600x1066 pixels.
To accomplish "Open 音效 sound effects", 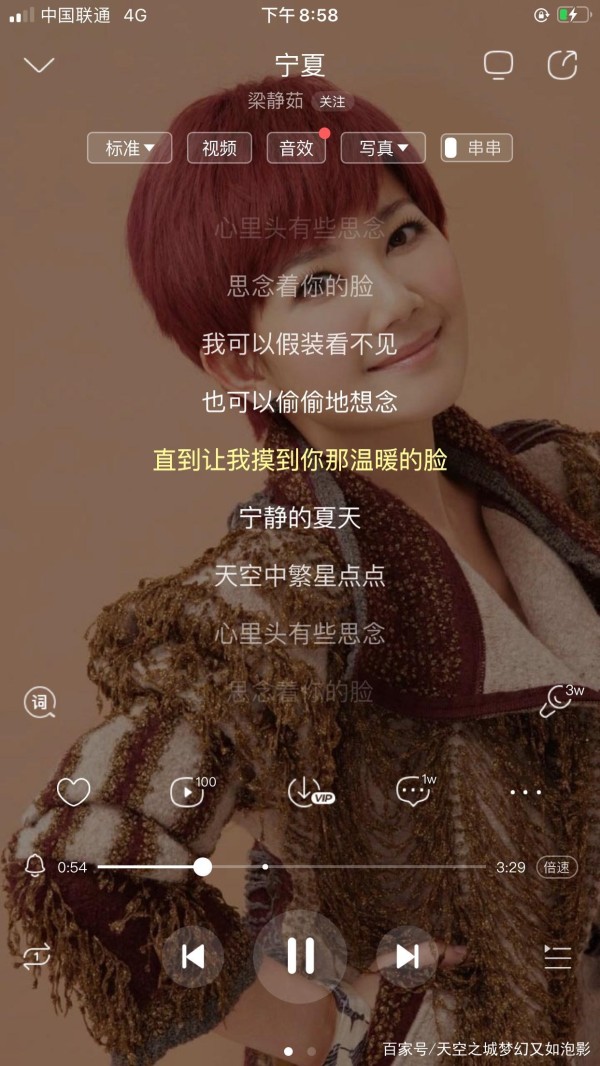I will tap(296, 148).
